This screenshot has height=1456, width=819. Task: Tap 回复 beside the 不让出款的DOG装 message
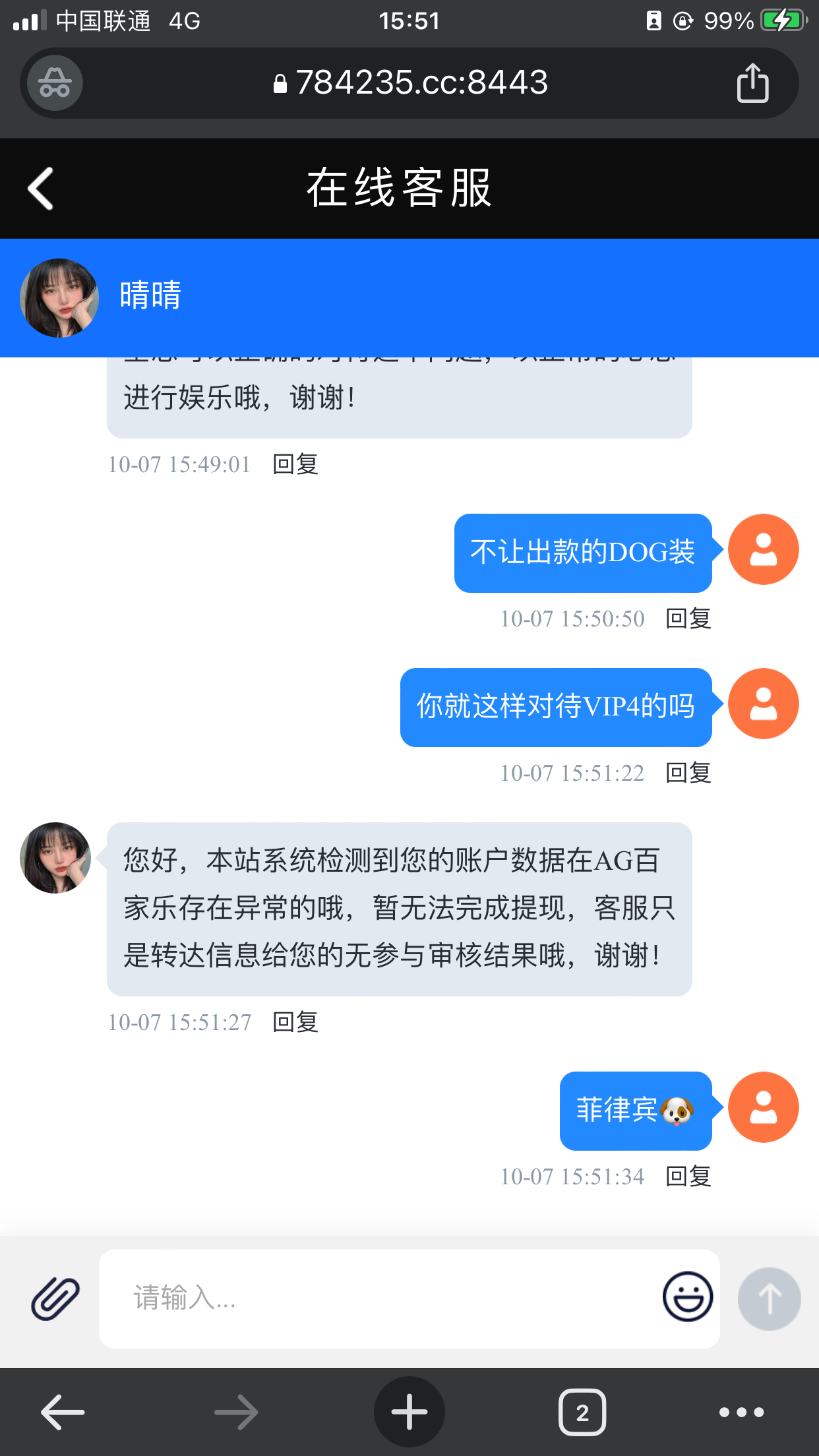click(x=687, y=619)
